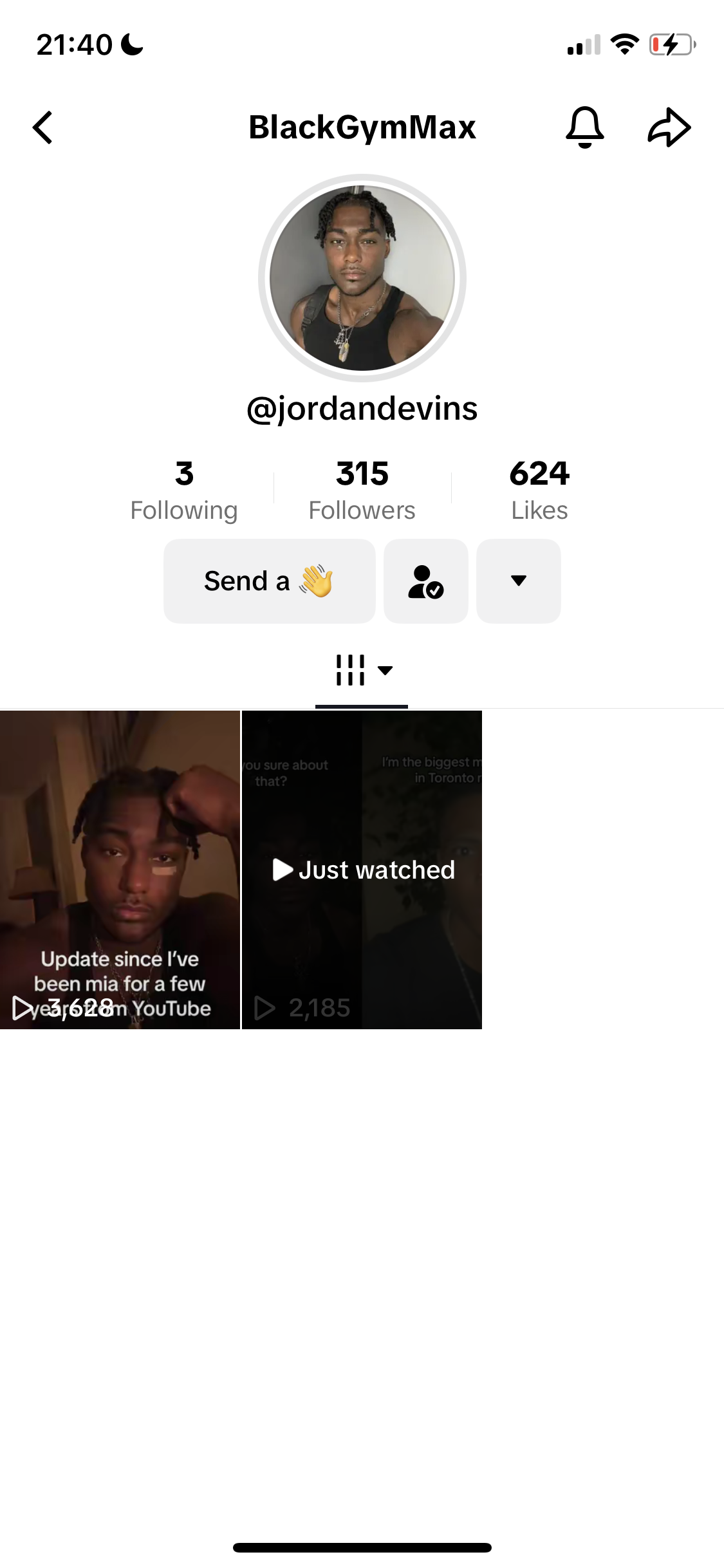Expand suggested accounts dropdown arrow button
This screenshot has width=724, height=1568.
518,581
